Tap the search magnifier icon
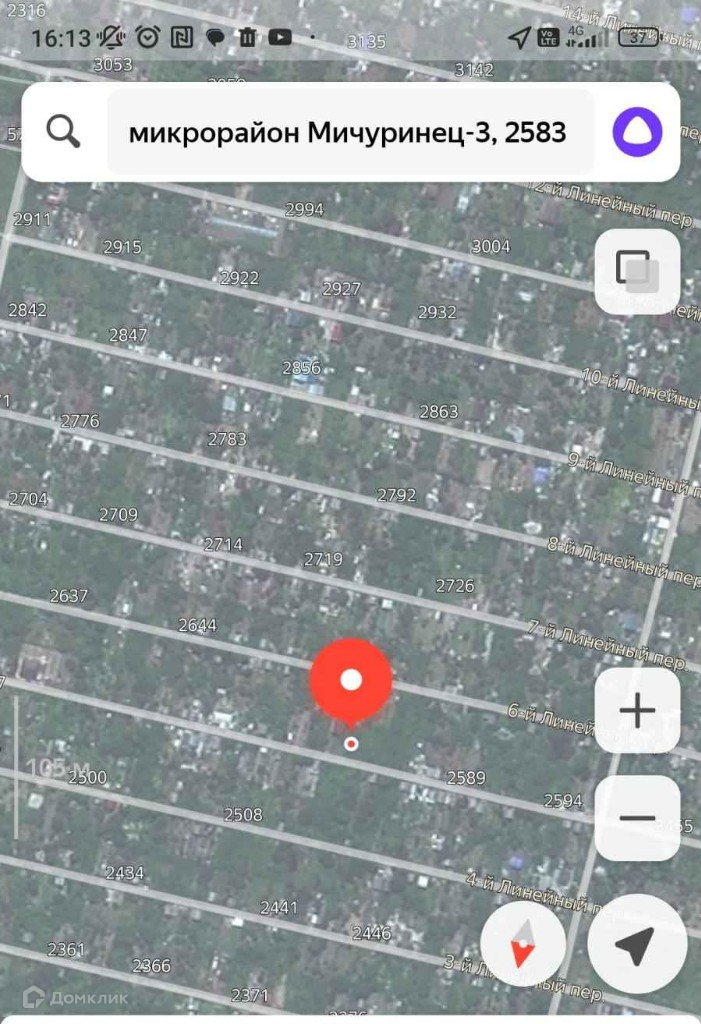 point(63,131)
